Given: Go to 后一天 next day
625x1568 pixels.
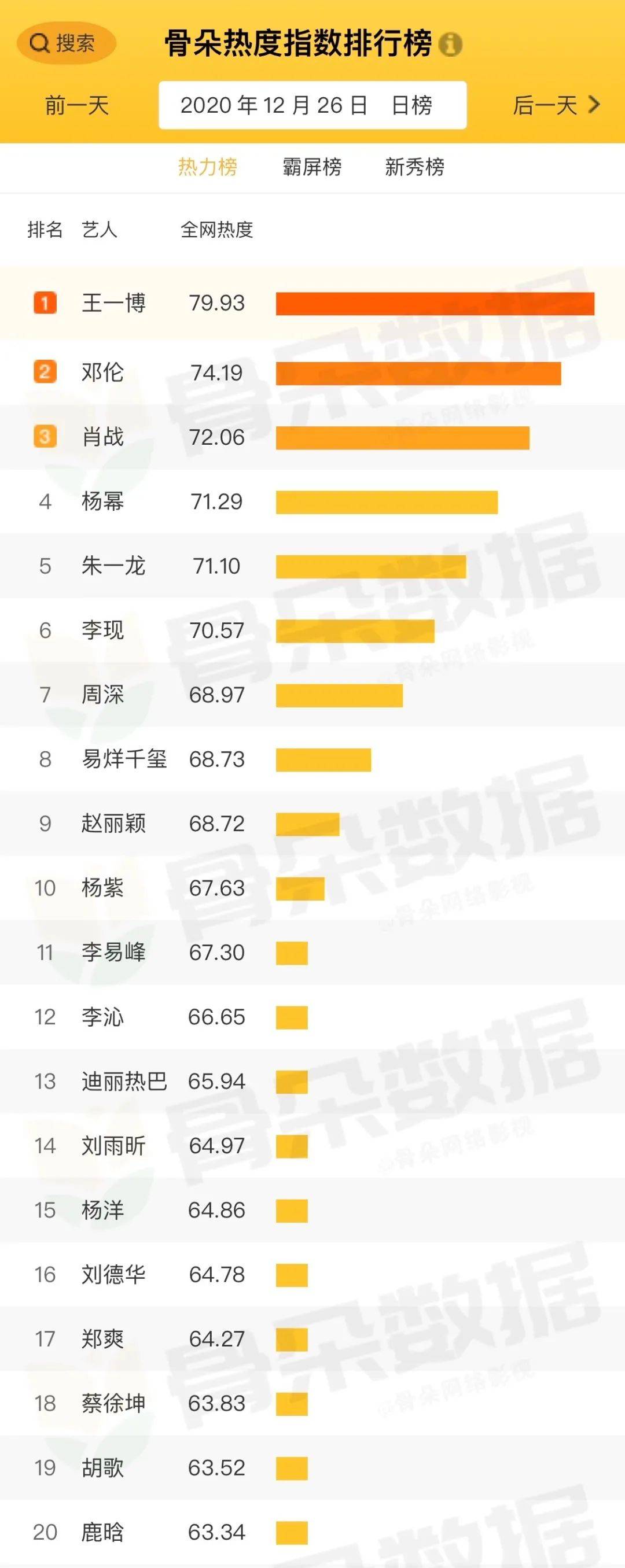Looking at the screenshot, I should 556,105.
